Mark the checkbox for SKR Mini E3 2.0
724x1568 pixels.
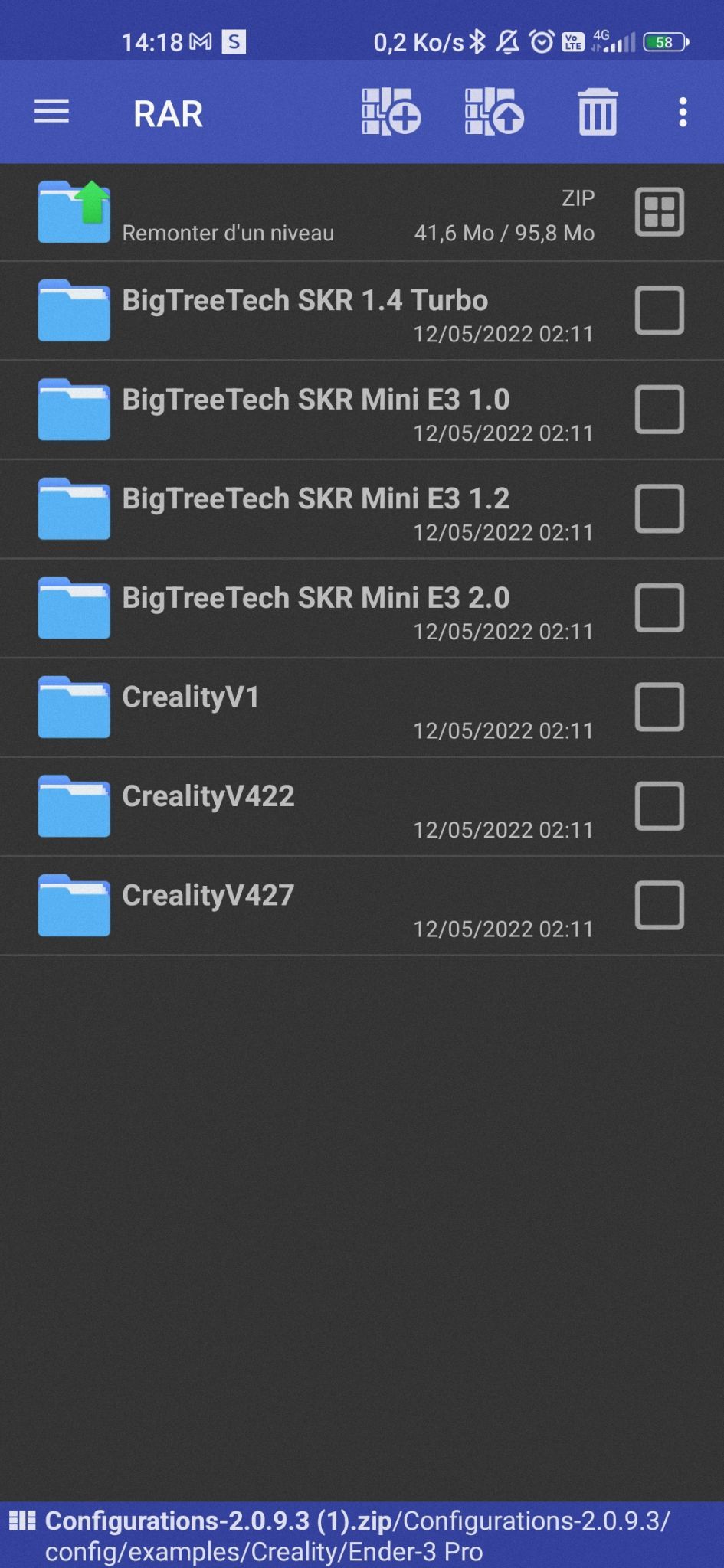click(x=660, y=607)
